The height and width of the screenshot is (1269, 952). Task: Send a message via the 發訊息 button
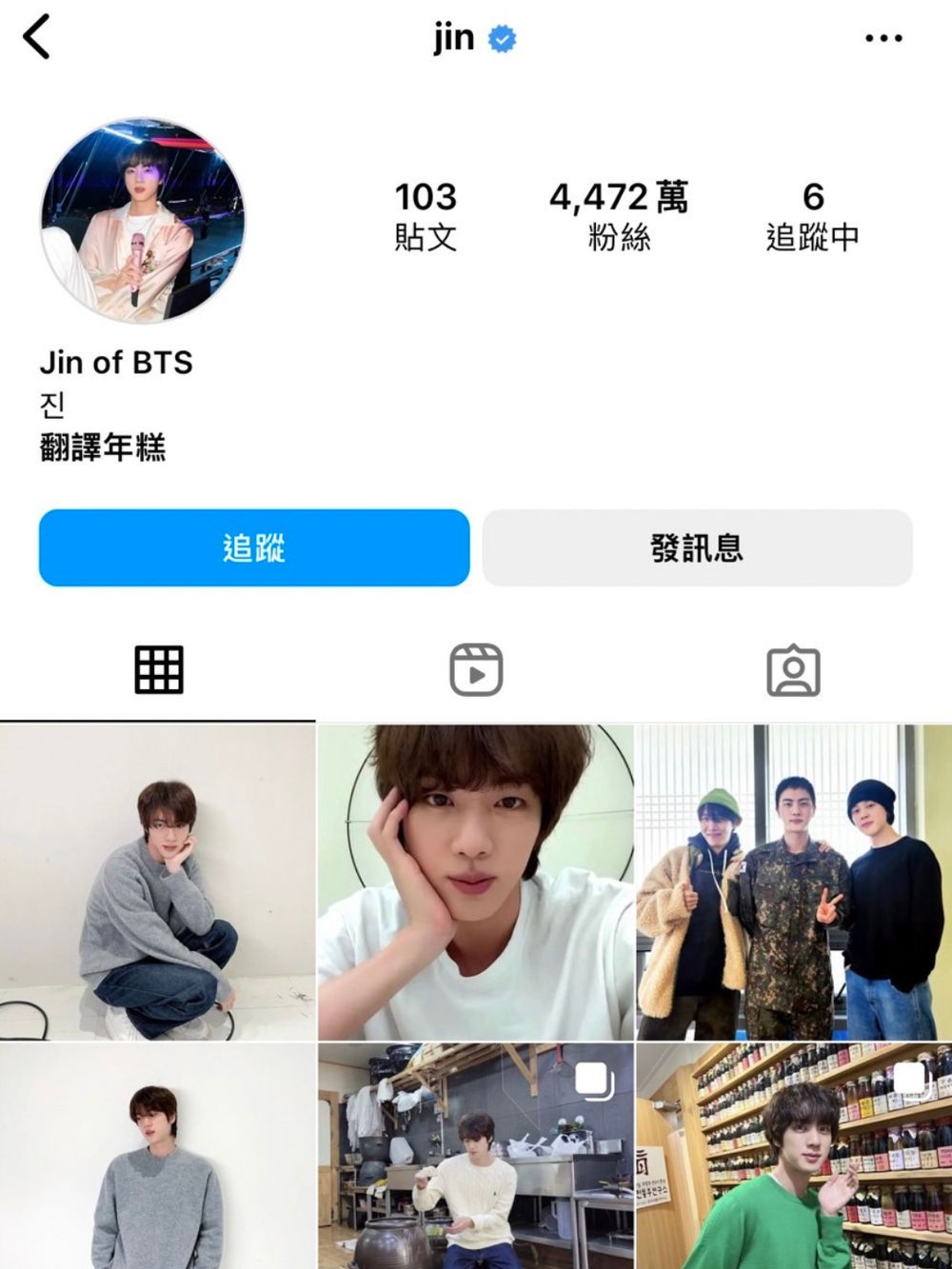[697, 547]
